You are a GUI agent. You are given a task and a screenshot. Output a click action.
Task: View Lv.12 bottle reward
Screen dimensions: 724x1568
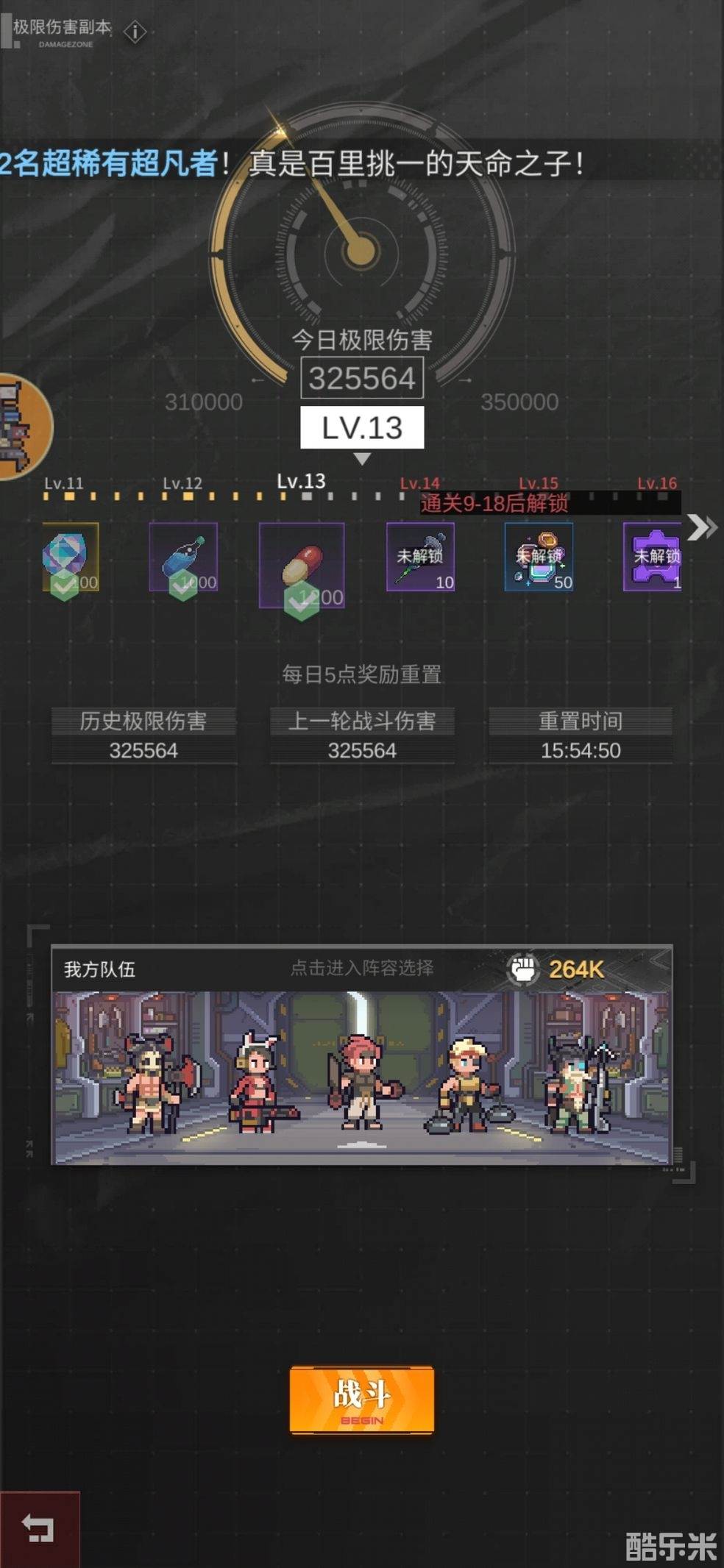pyautogui.click(x=183, y=557)
